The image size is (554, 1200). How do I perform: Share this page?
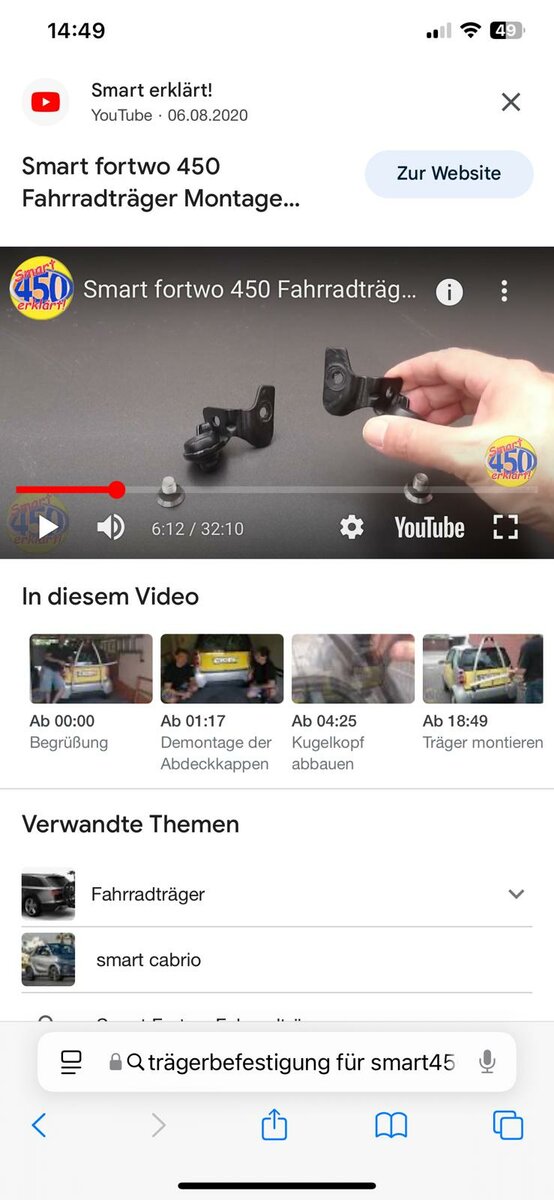point(274,1124)
